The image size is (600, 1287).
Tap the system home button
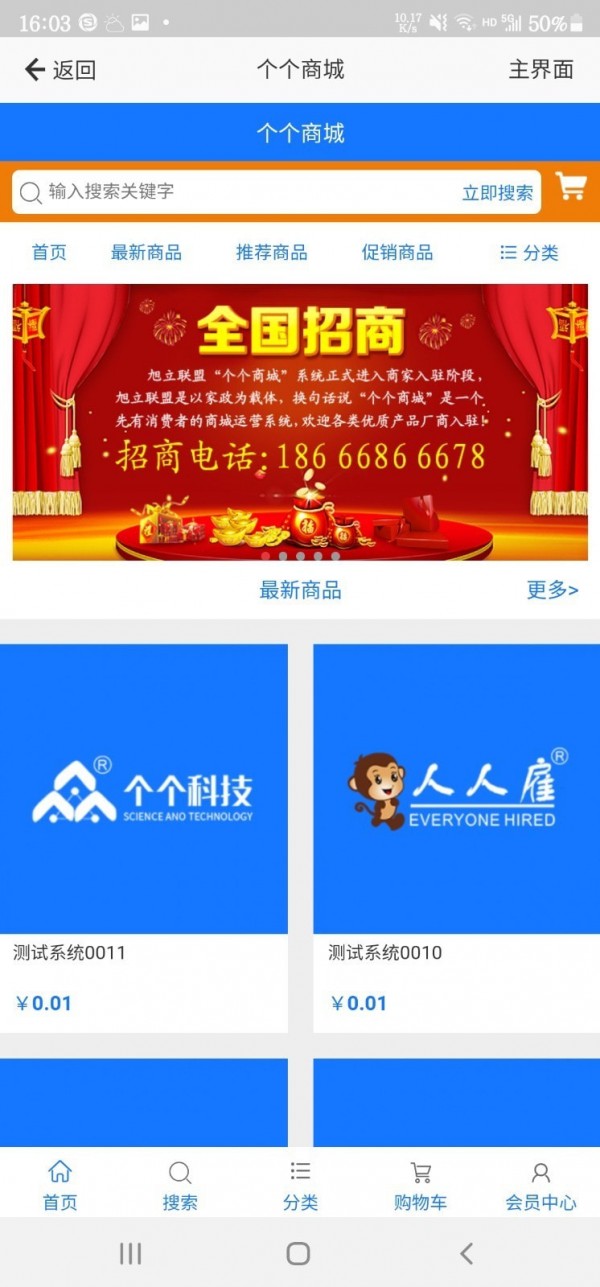[x=298, y=1253]
